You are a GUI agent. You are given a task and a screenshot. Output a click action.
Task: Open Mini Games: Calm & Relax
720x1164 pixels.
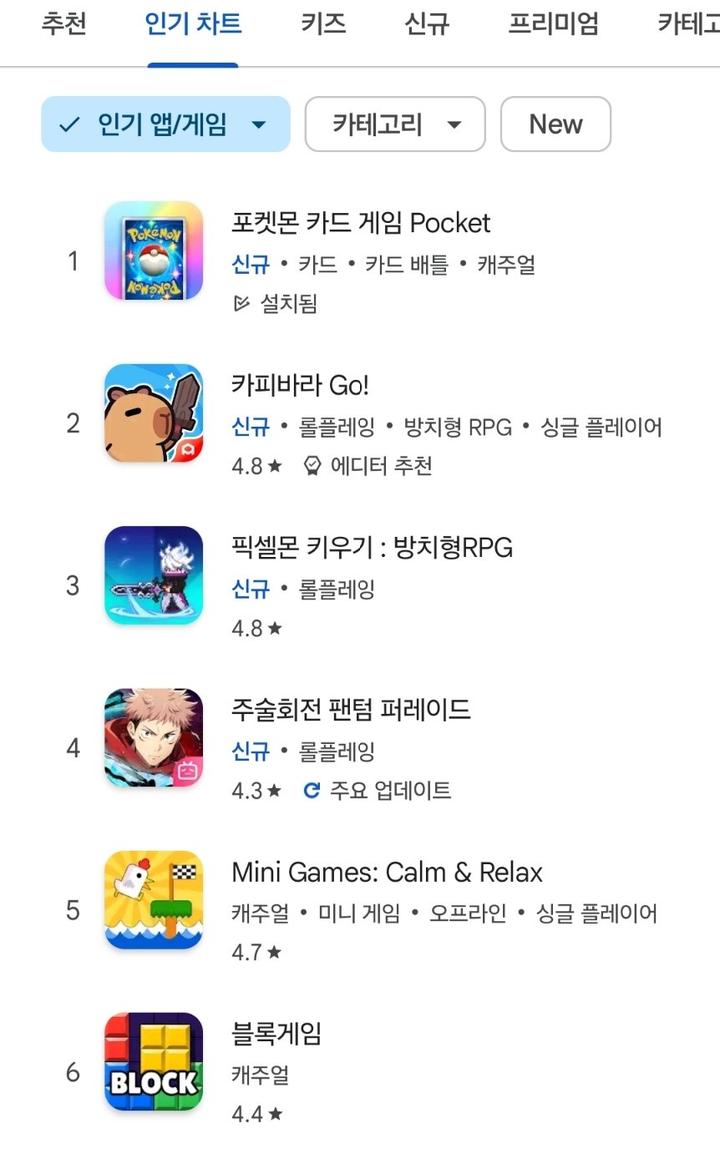click(x=386, y=872)
